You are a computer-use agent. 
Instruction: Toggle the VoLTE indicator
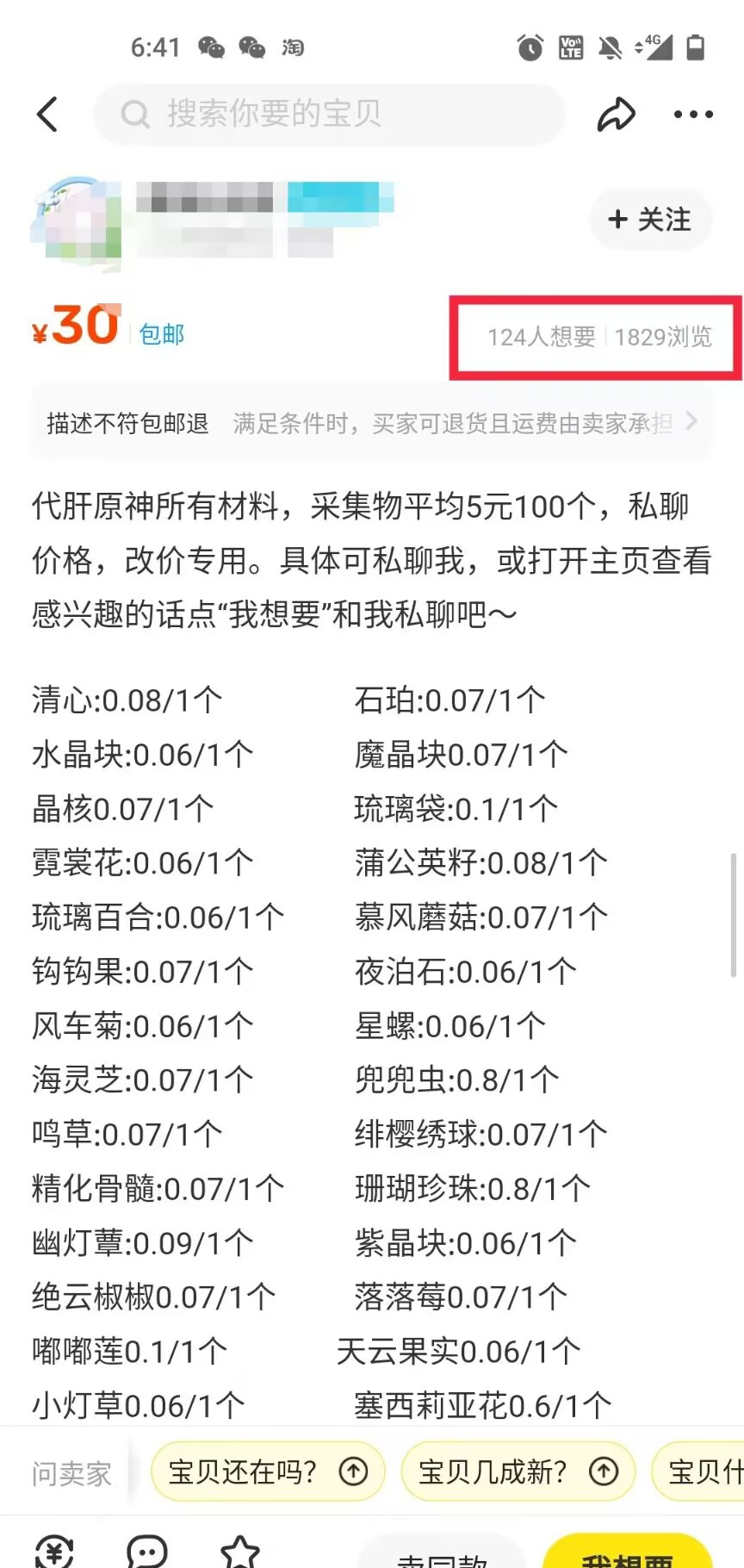tap(570, 48)
